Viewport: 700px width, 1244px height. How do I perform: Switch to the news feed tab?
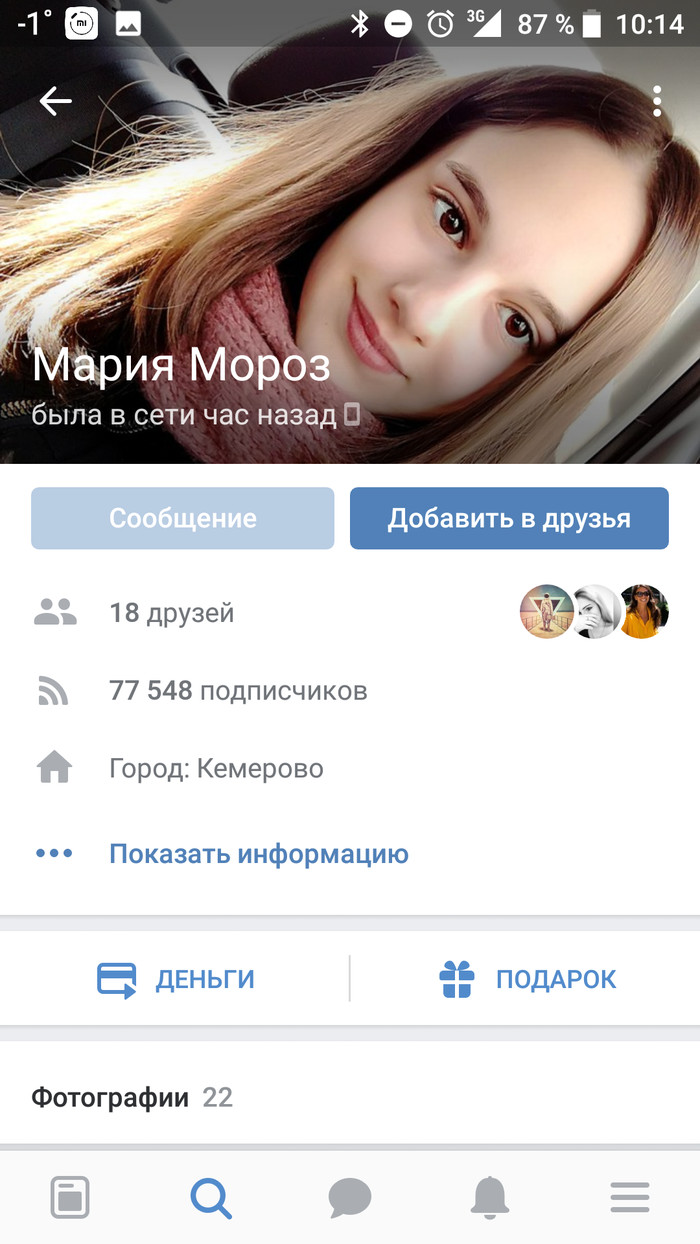click(x=70, y=1196)
